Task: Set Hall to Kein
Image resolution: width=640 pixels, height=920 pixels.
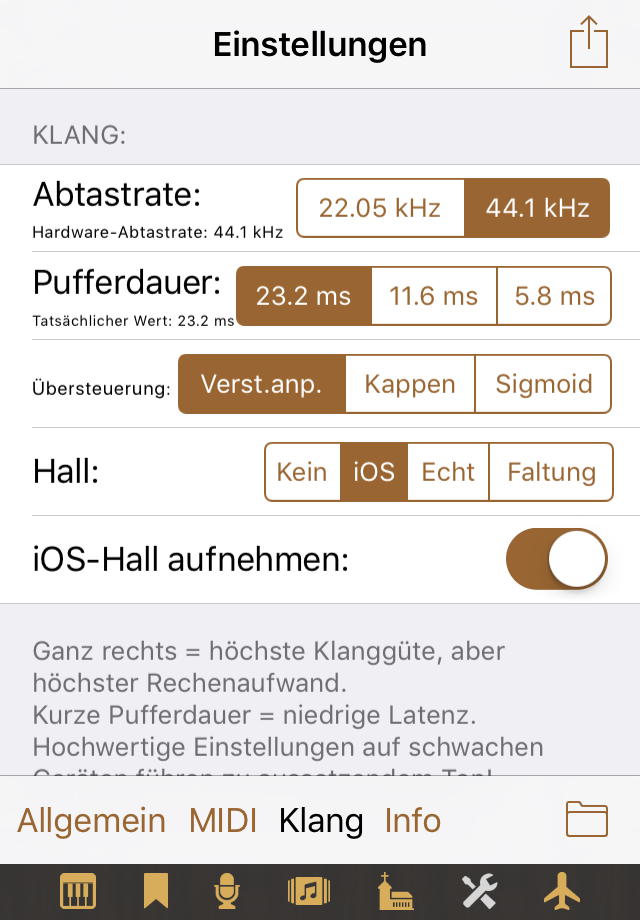Action: (x=302, y=472)
